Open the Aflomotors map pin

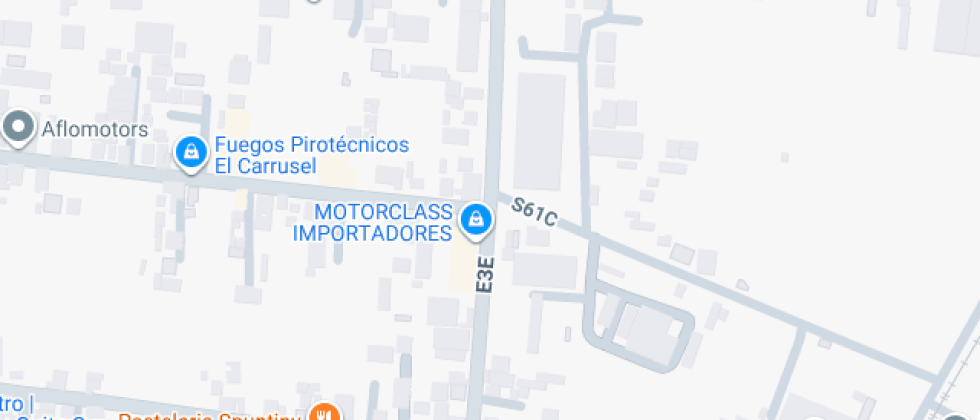(18, 127)
